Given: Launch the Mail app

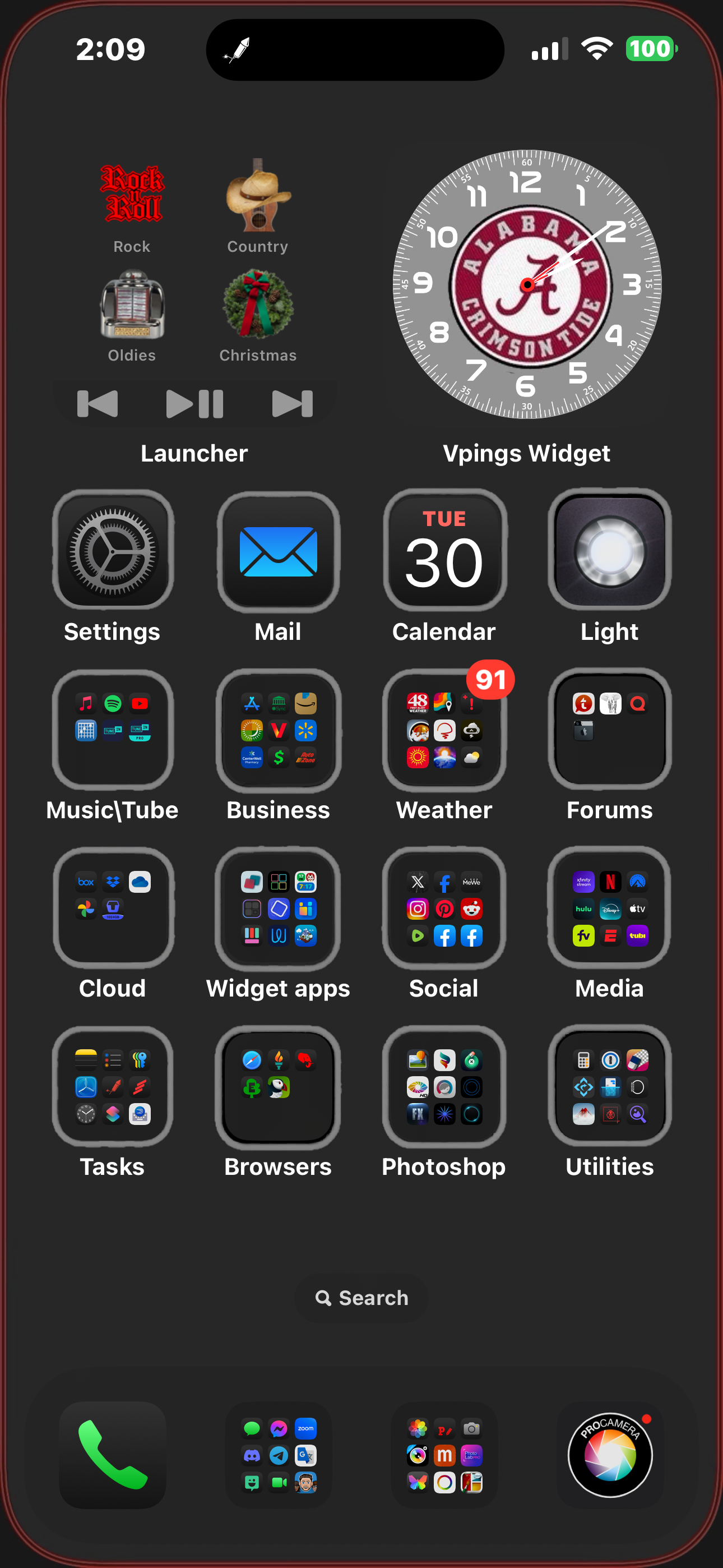Looking at the screenshot, I should [278, 551].
